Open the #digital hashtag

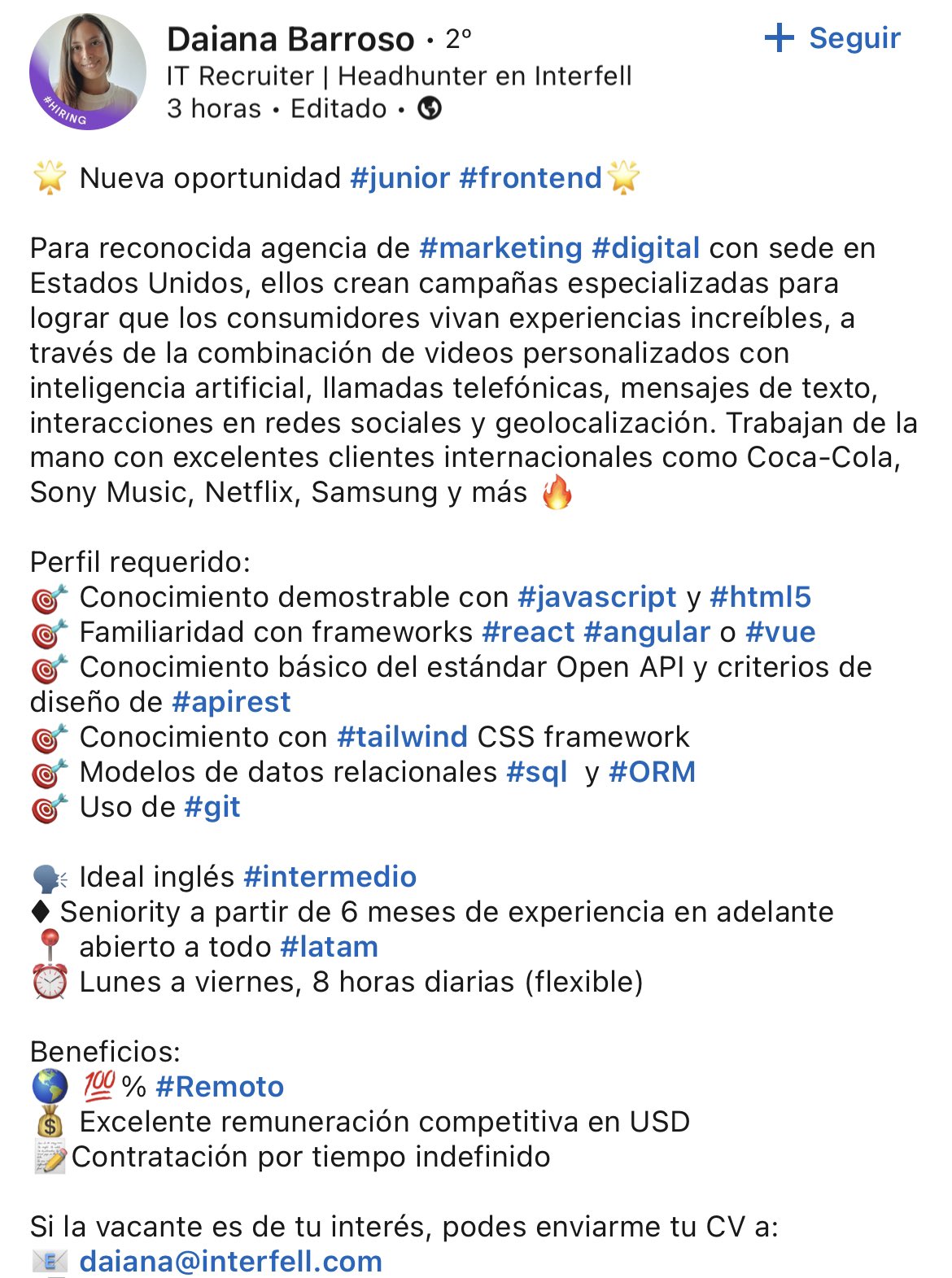pos(646,248)
